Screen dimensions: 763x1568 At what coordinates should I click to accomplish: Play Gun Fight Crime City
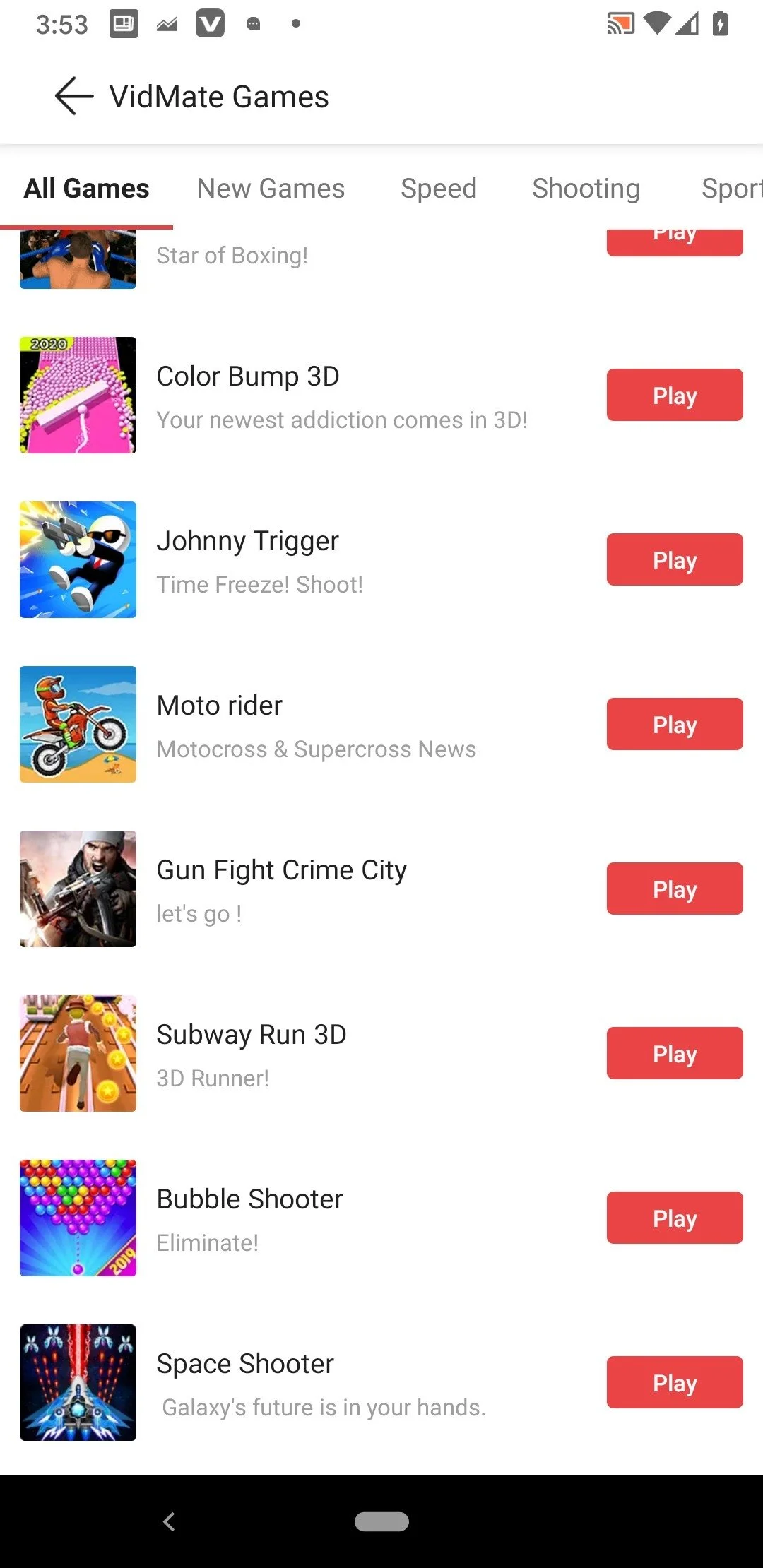click(674, 889)
